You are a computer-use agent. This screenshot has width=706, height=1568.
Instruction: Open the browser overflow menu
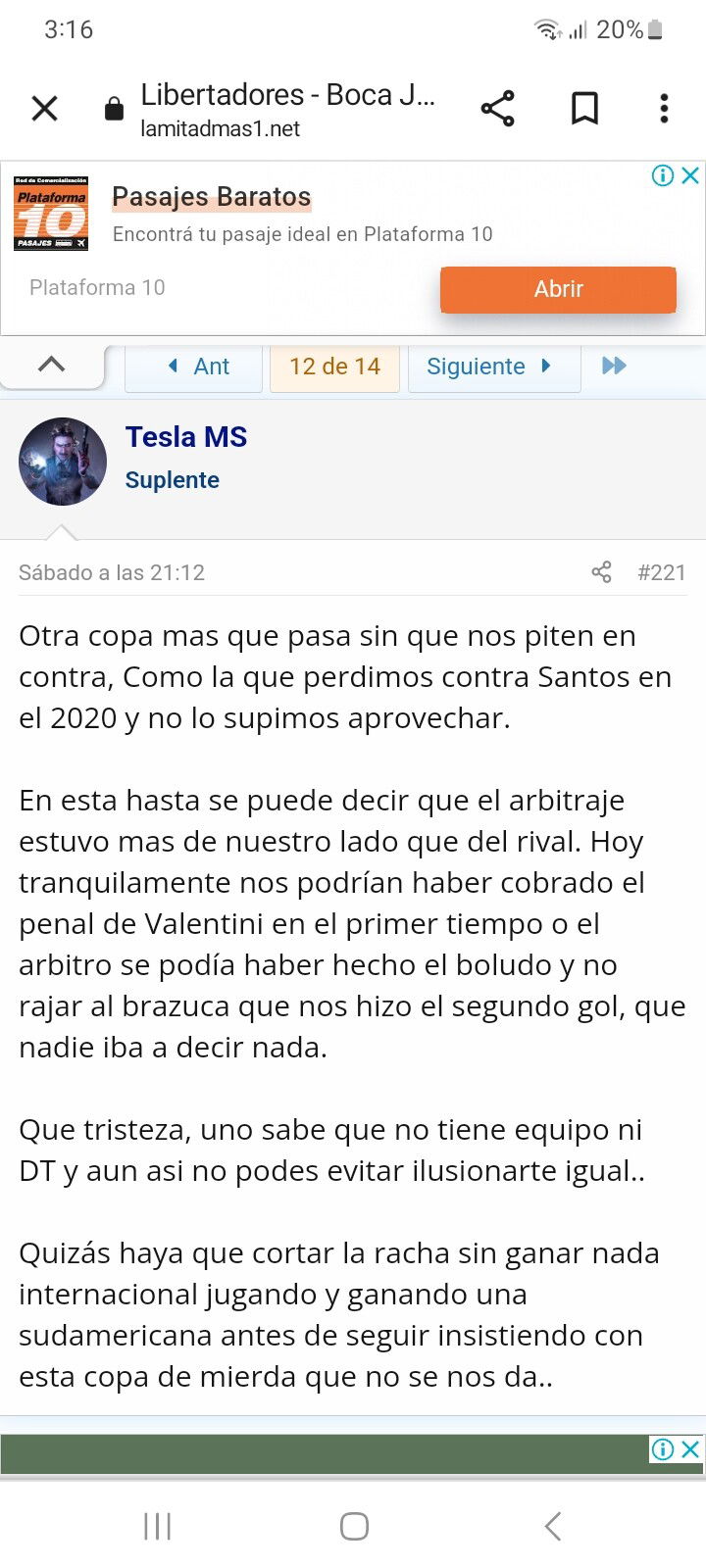pos(664,108)
